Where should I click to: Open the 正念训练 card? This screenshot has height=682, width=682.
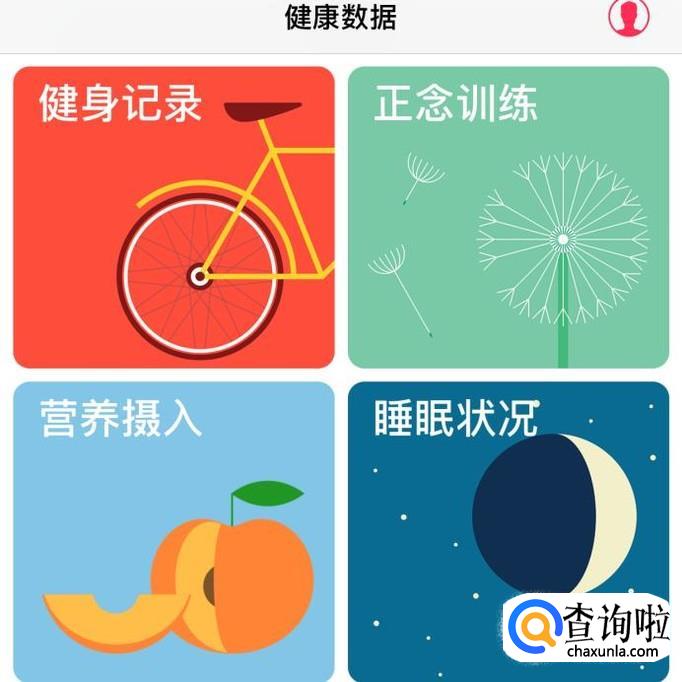(x=508, y=217)
